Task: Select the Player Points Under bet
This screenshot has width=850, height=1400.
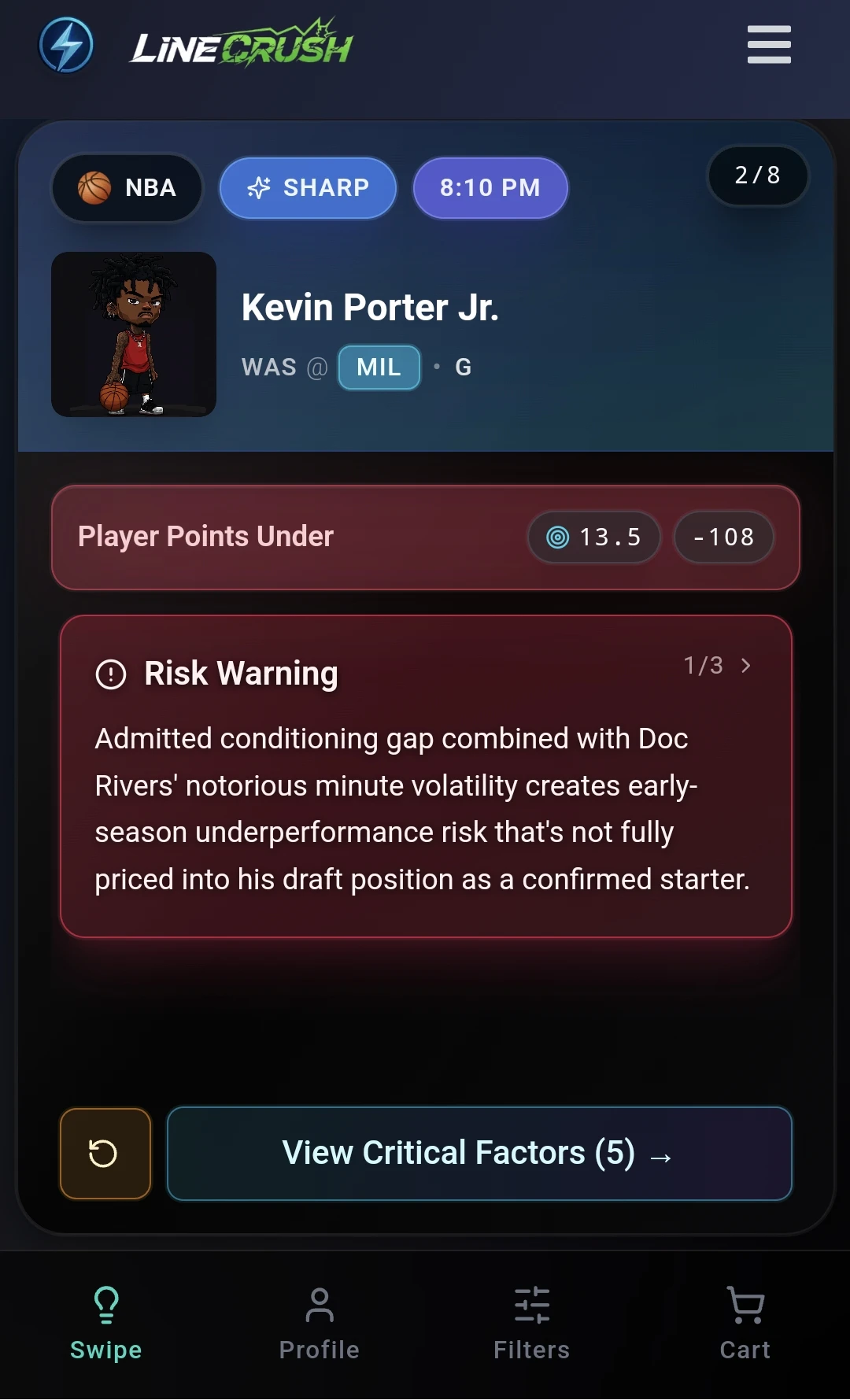Action: (425, 537)
